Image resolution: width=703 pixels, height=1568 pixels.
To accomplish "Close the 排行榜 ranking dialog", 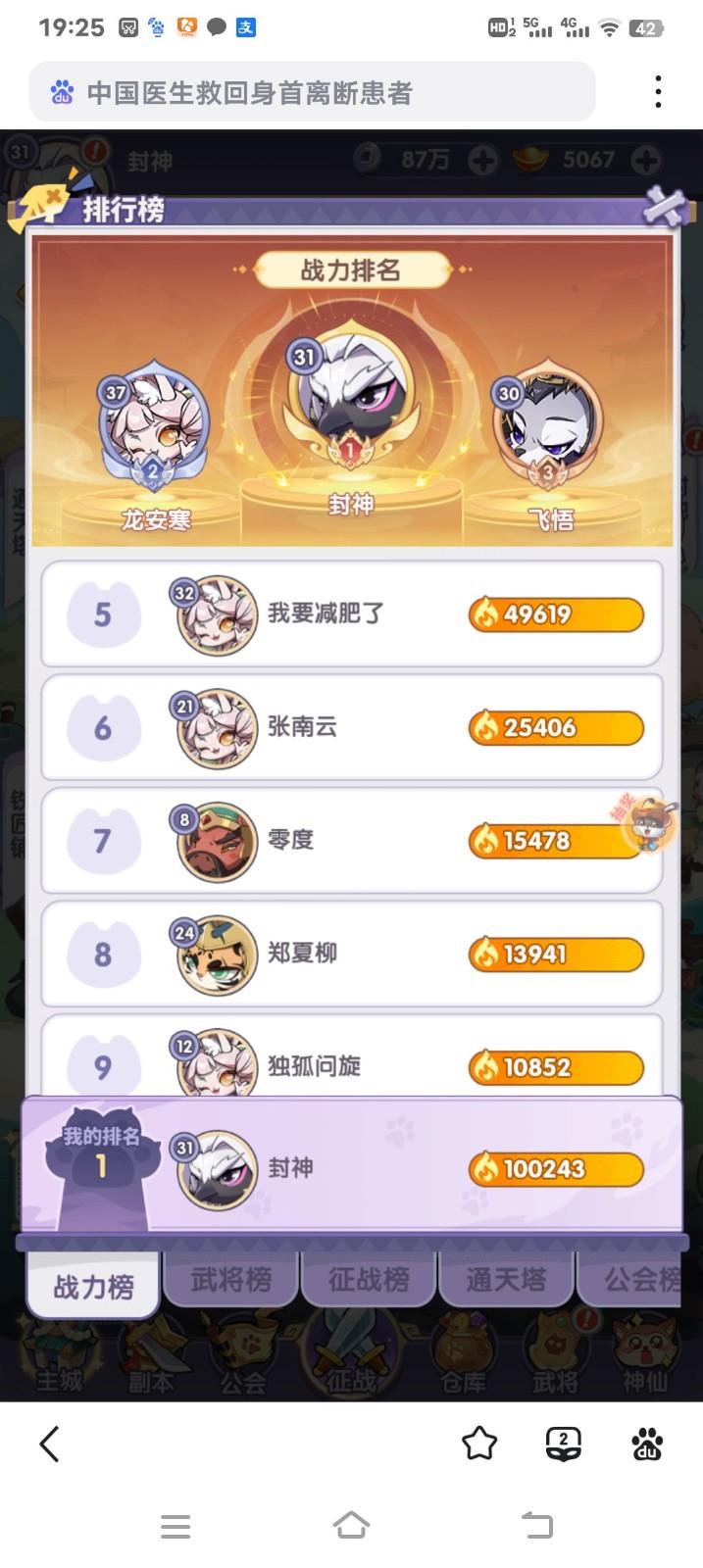I will point(666,207).
